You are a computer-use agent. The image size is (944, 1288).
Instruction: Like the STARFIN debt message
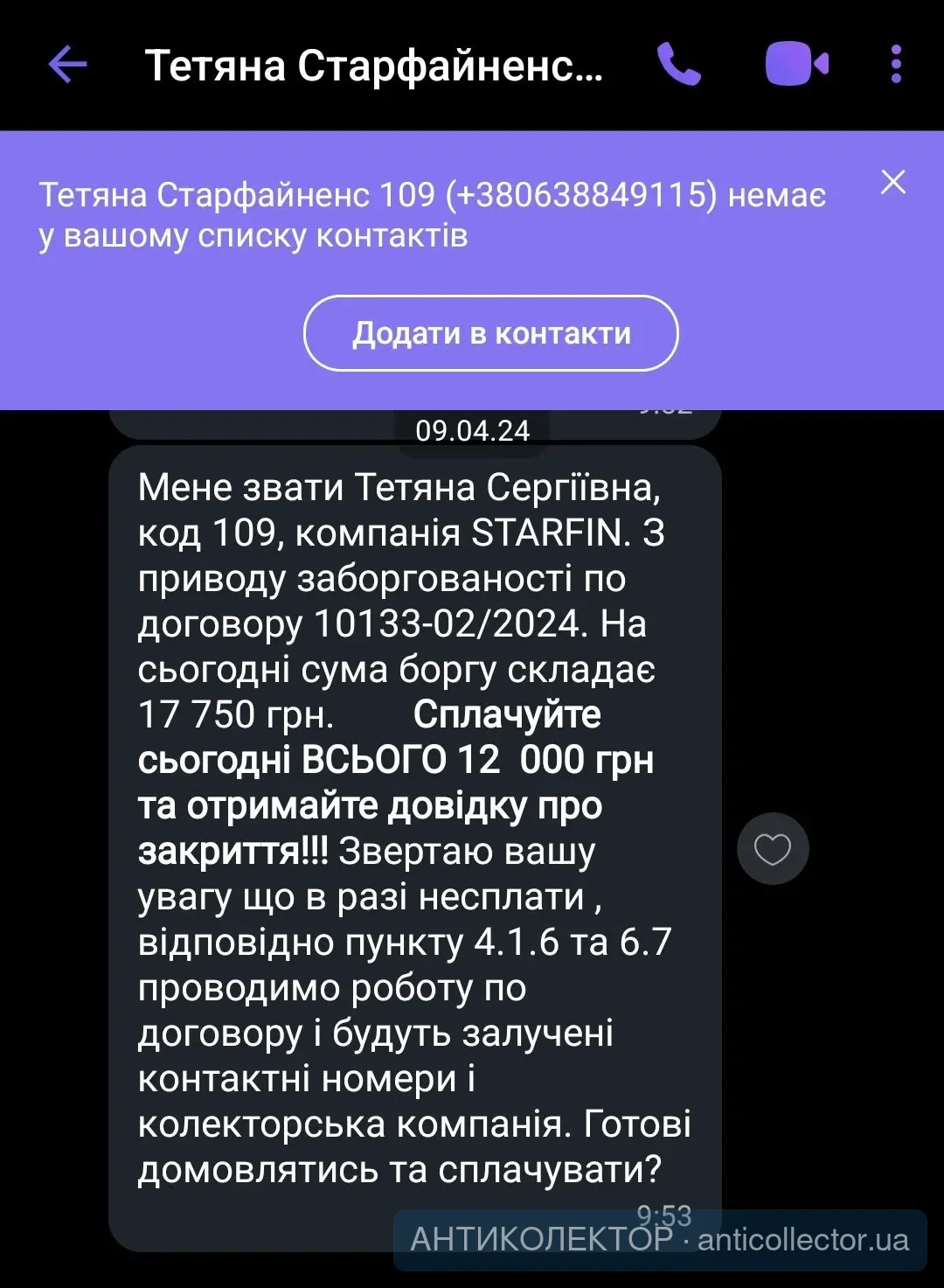click(773, 849)
